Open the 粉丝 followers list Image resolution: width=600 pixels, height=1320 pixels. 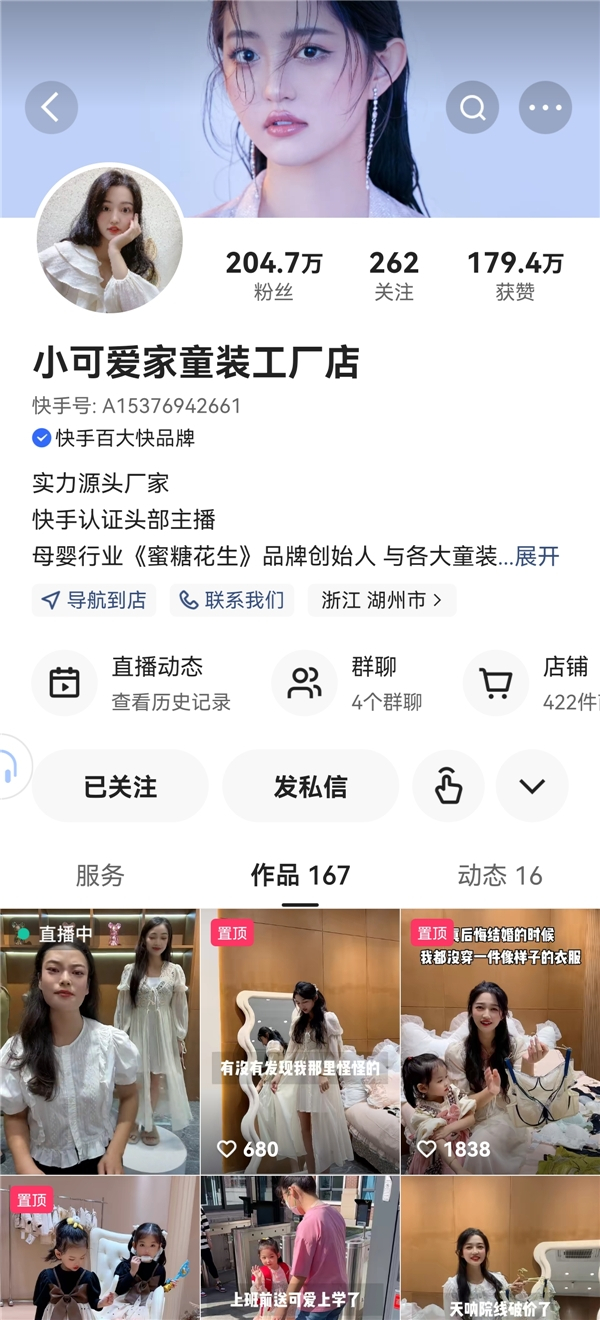274,276
